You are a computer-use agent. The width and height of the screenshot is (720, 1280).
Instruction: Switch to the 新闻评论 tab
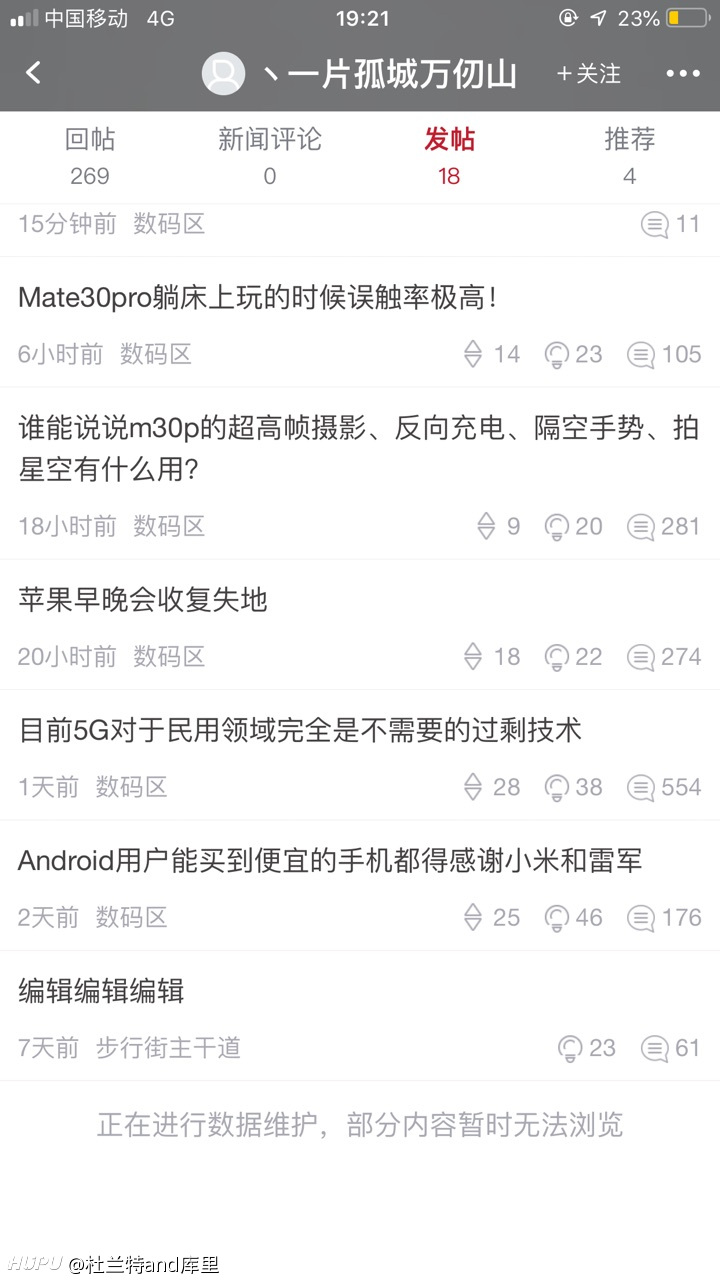(x=270, y=157)
